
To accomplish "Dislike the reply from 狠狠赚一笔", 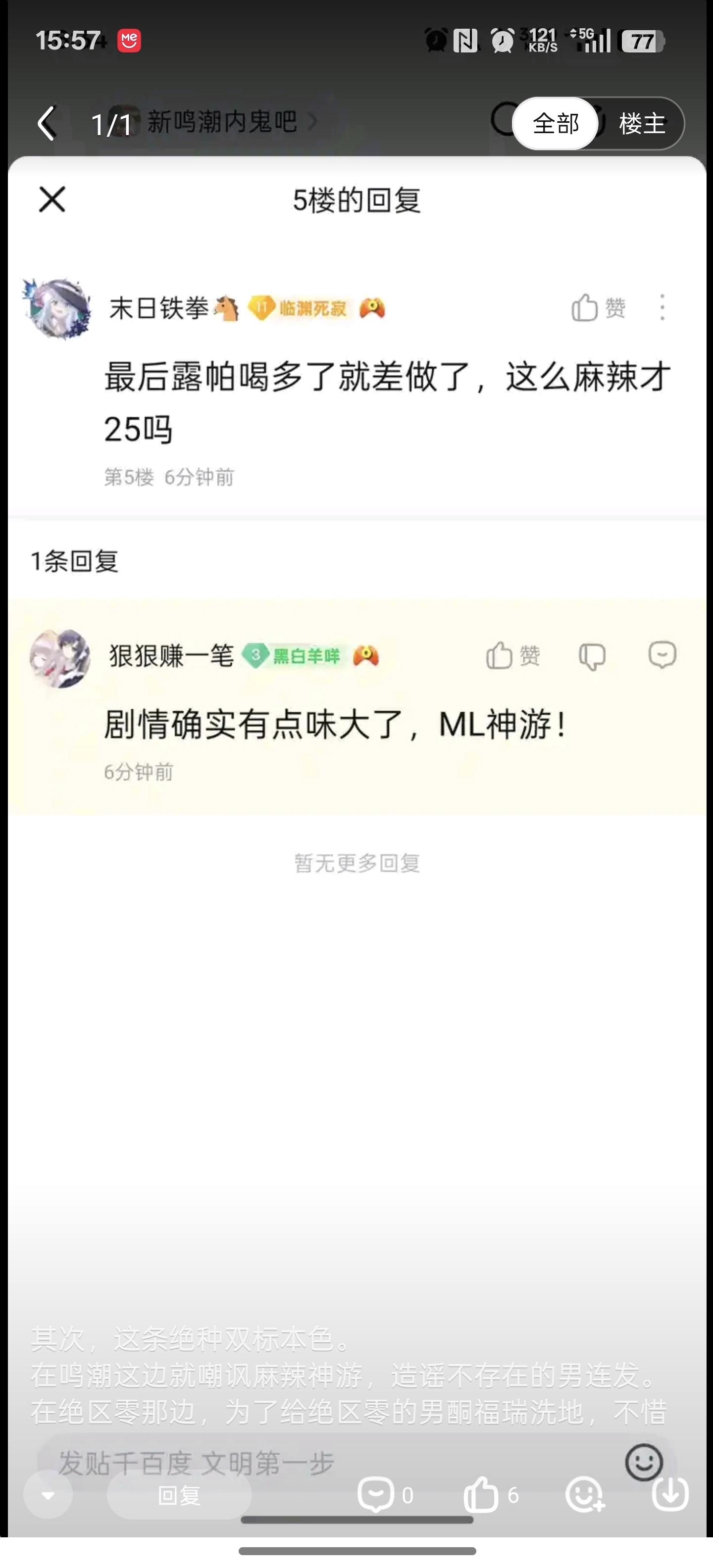I will tap(591, 656).
